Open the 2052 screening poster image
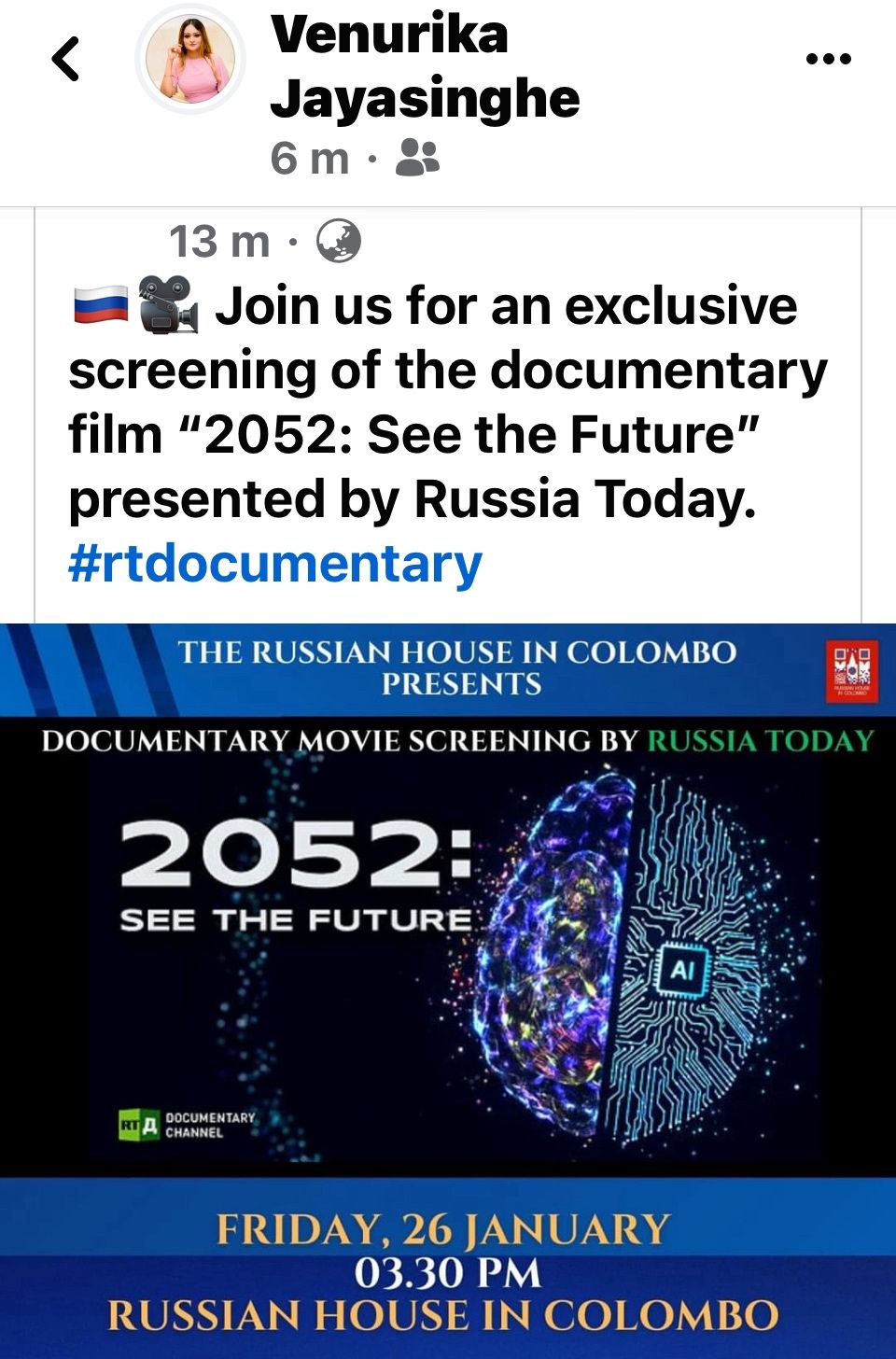 (x=448, y=989)
